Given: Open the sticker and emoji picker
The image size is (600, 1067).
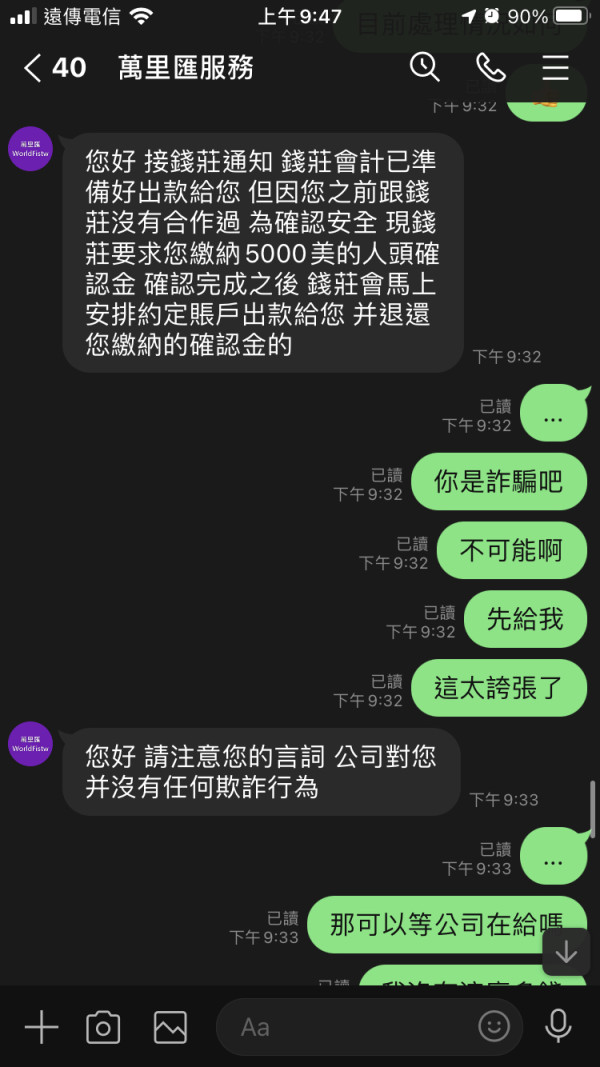Looking at the screenshot, I should [494, 1026].
